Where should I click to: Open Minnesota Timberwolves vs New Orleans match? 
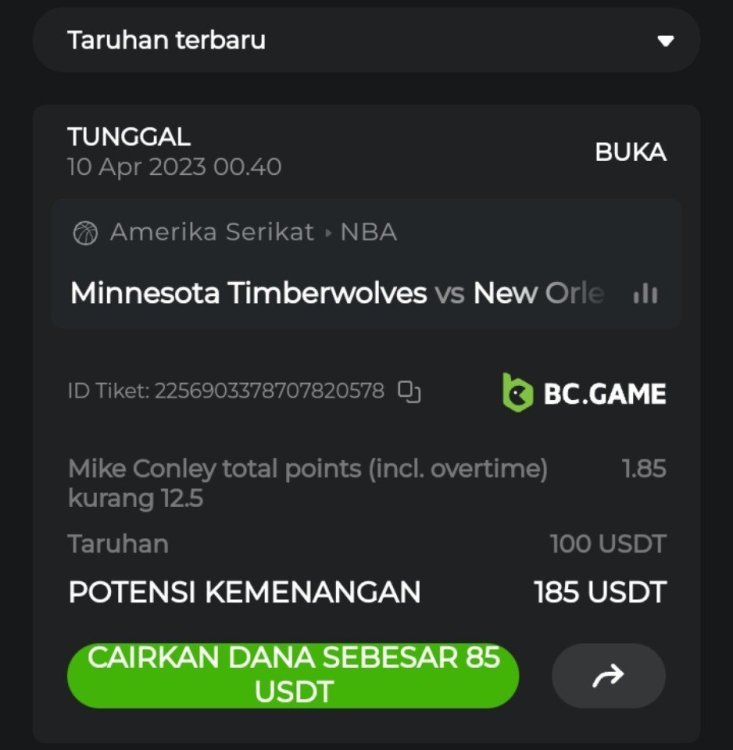tap(337, 293)
